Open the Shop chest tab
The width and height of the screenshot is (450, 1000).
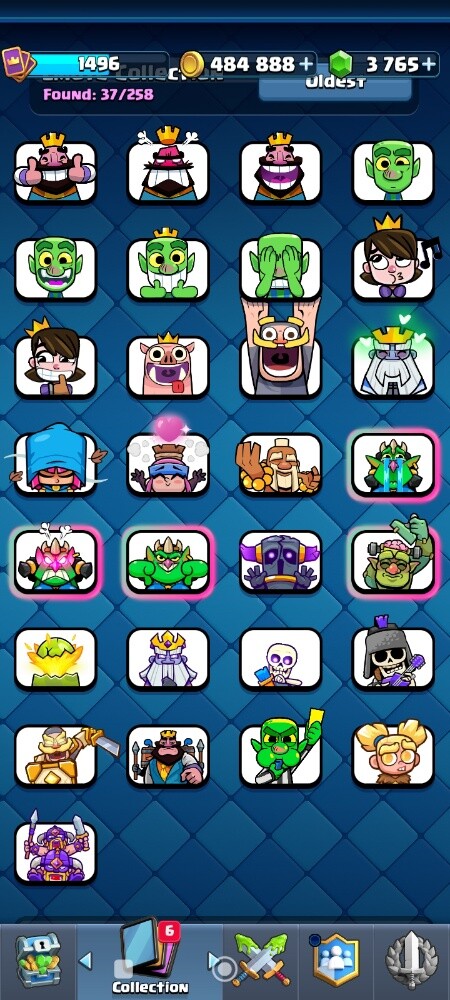[38, 960]
